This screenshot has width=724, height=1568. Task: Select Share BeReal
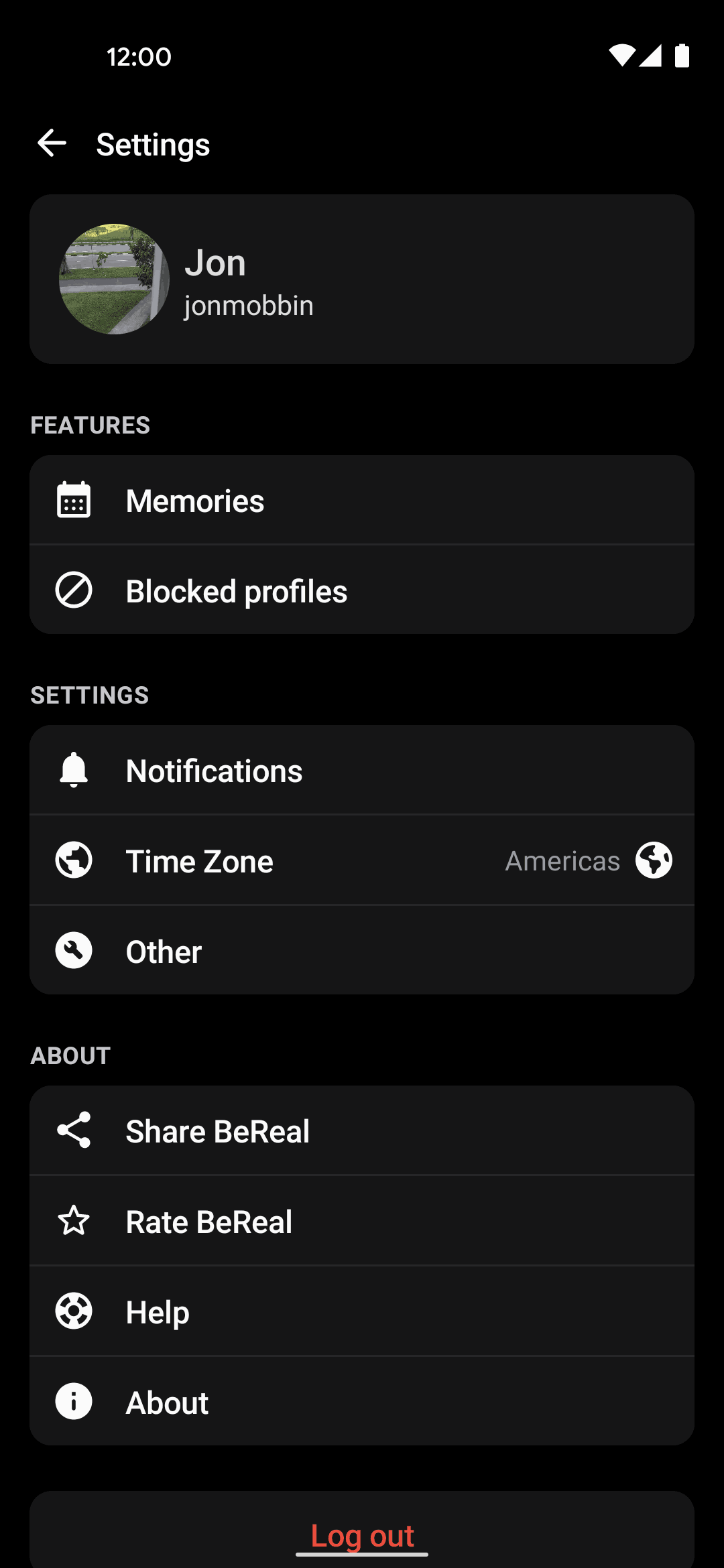point(362,1130)
